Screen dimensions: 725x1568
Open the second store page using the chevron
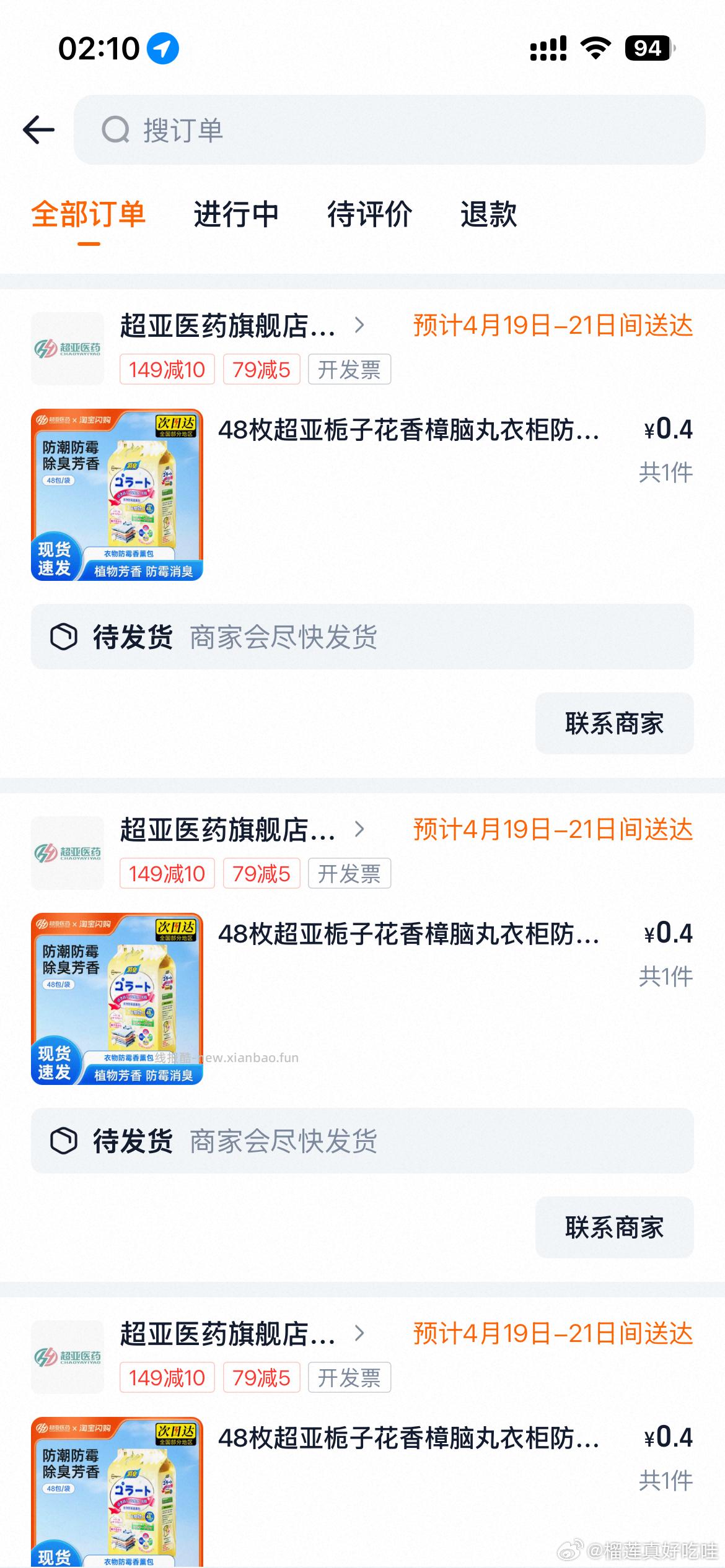pos(361,831)
